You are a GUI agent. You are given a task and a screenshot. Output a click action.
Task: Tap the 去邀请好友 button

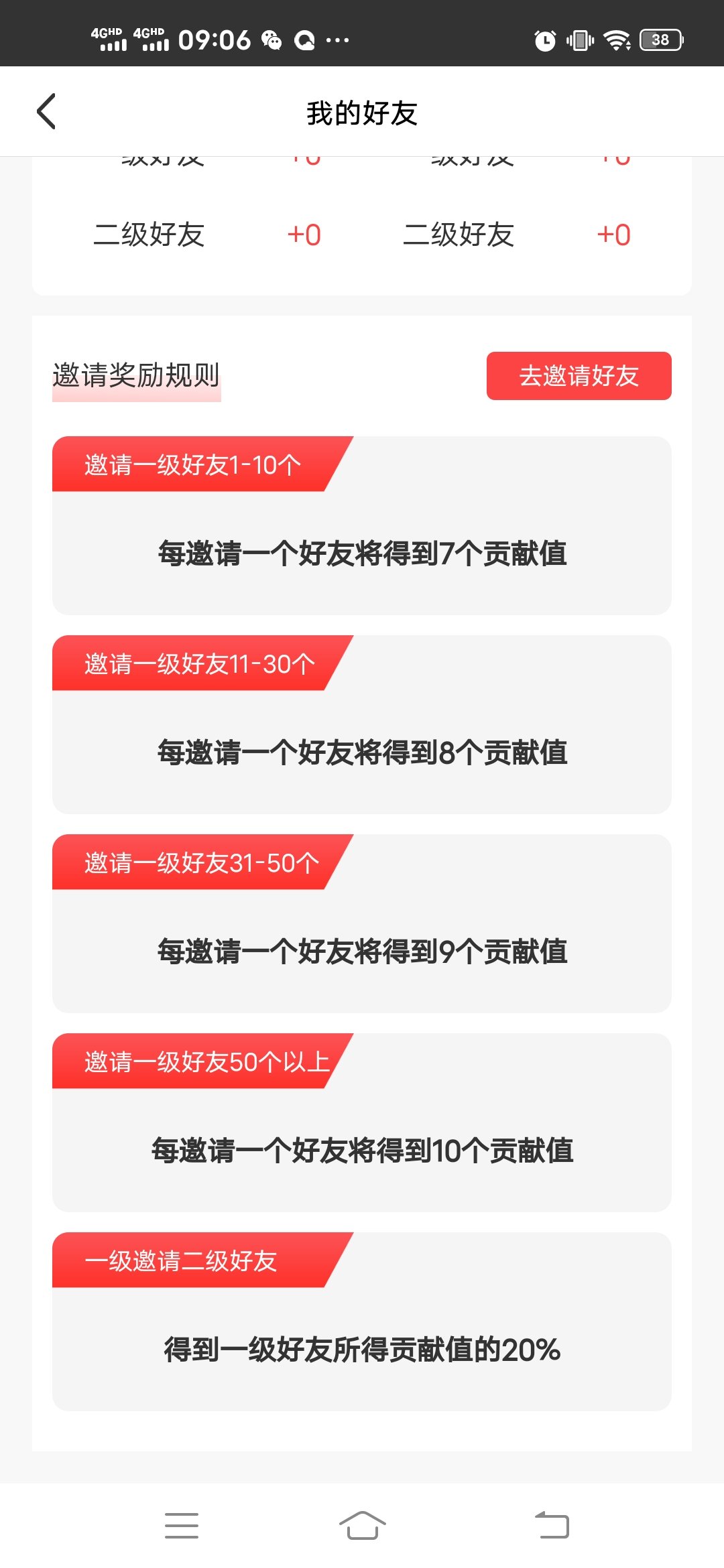point(579,376)
